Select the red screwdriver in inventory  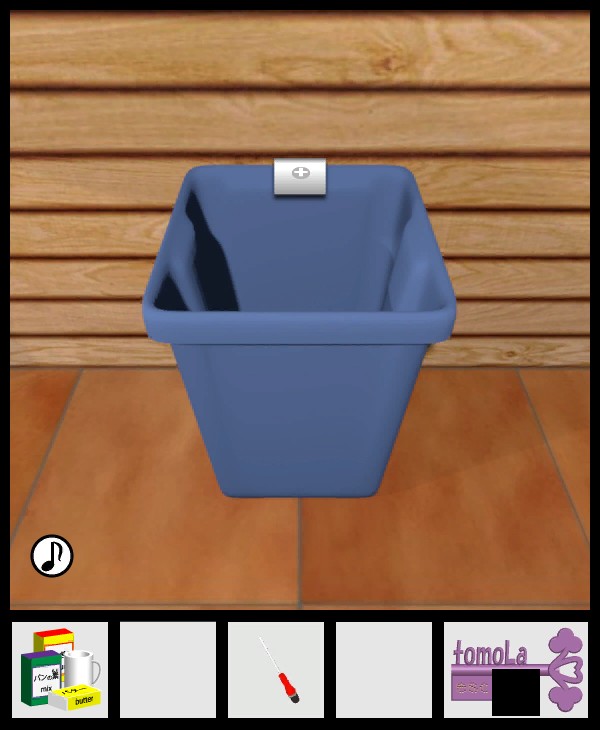click(277, 670)
